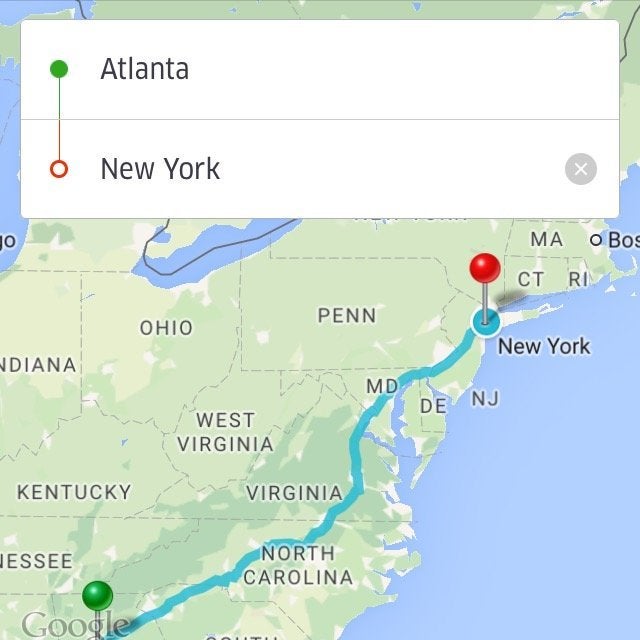Viewport: 640px width, 640px height.
Task: Tap the green pickup pin near Atlanta
Action: pyautogui.click(x=97, y=596)
